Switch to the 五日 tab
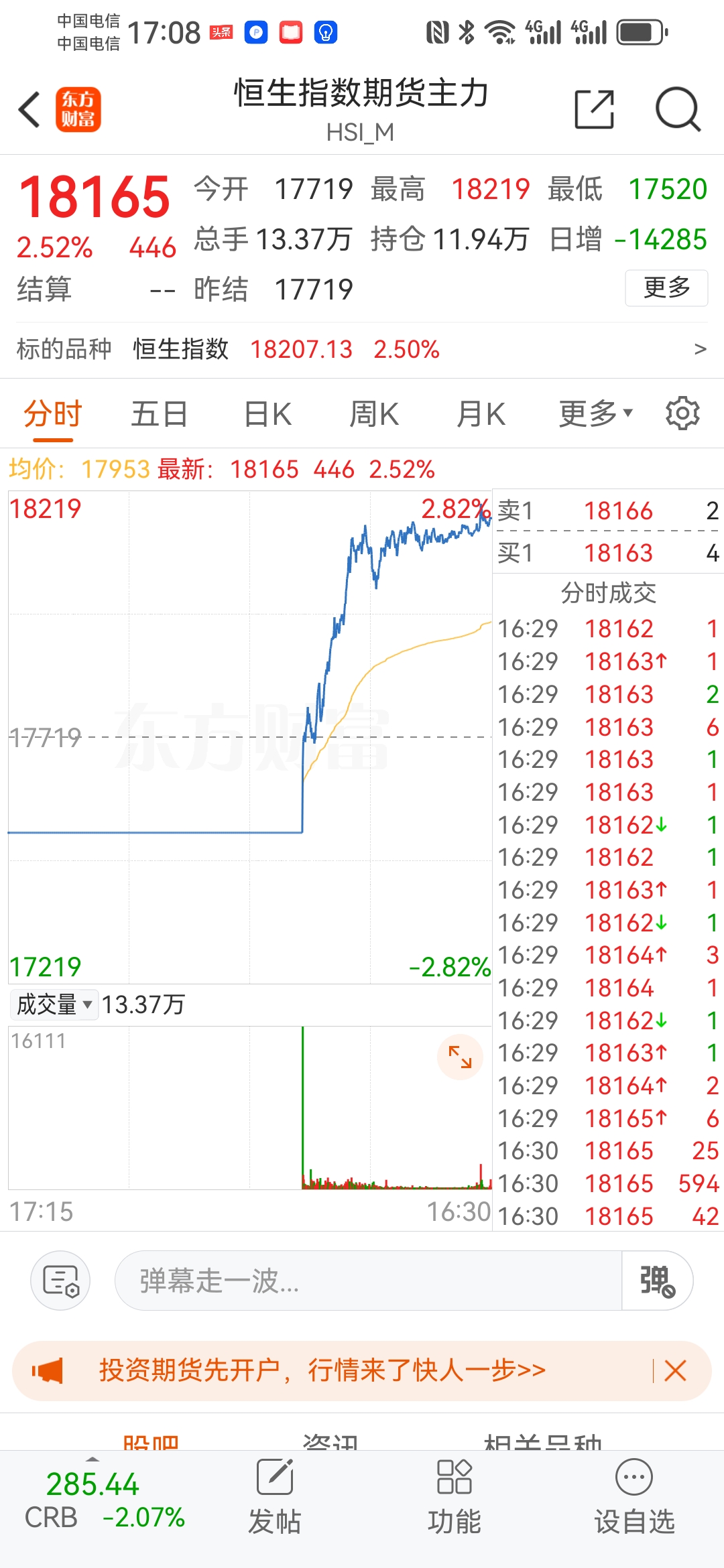Screen dimensions: 724x1568 click(x=158, y=413)
